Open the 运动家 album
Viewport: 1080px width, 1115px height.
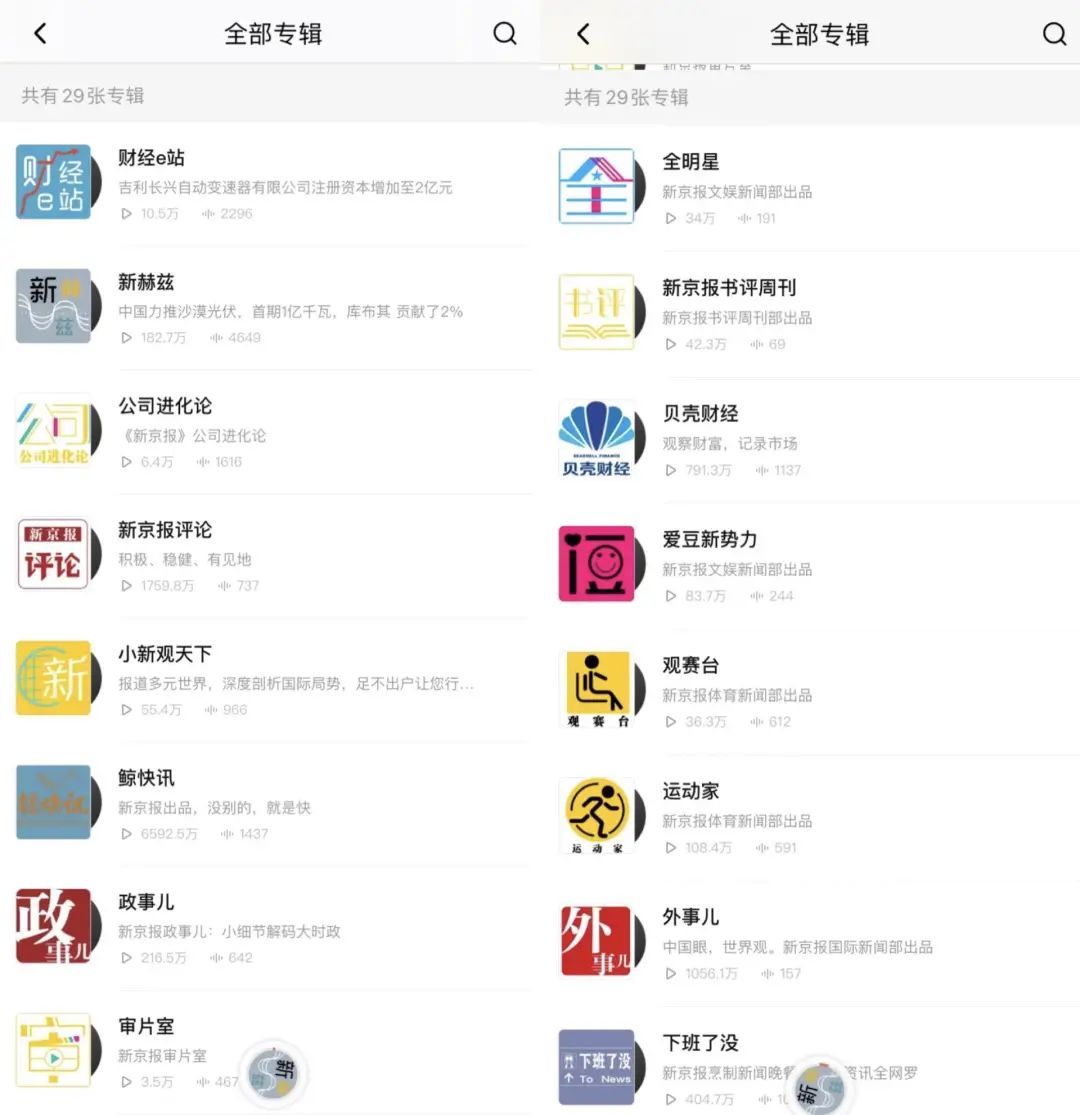(690, 792)
